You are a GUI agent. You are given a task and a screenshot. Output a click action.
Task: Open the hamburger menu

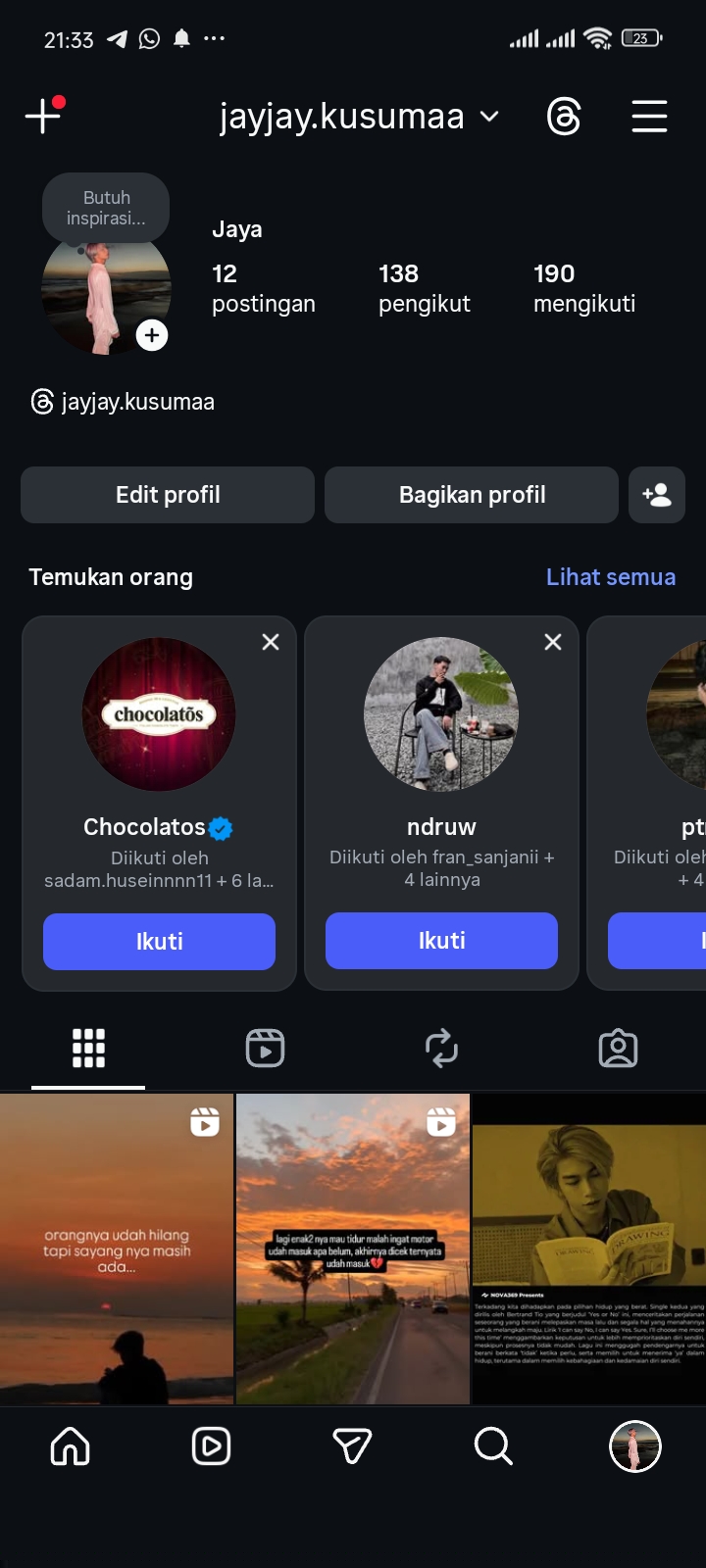[649, 117]
